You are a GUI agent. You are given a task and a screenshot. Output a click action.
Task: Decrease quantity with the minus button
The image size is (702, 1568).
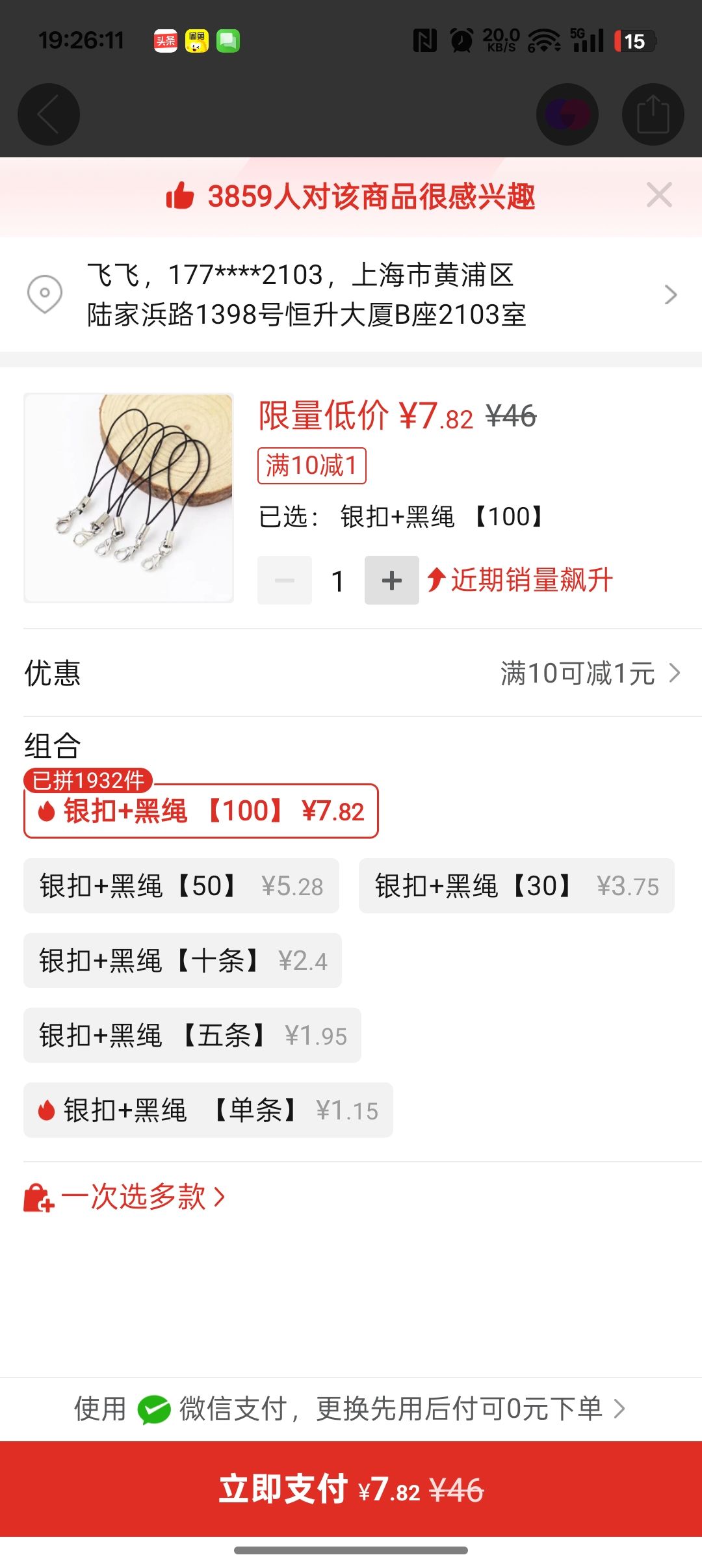click(285, 581)
